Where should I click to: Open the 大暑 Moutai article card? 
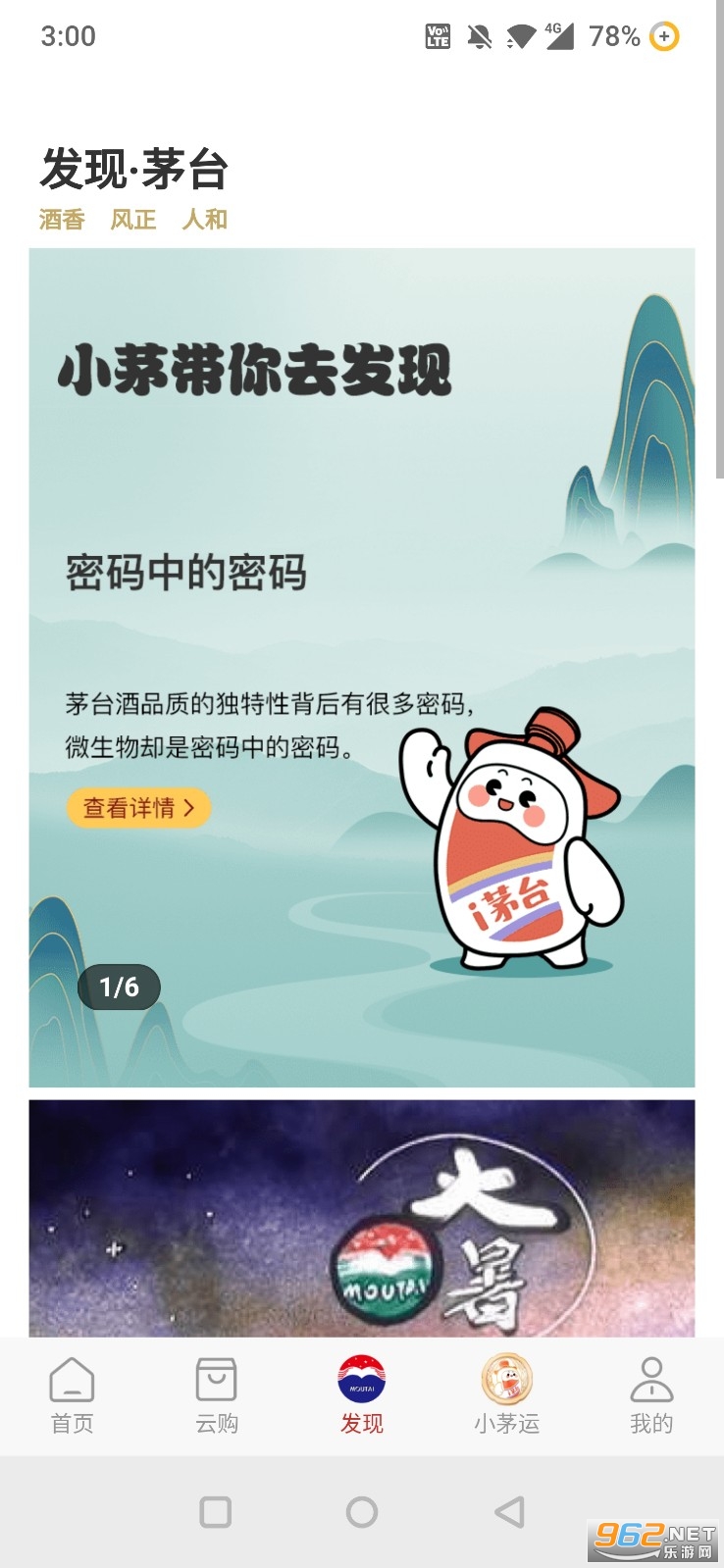point(361,1218)
